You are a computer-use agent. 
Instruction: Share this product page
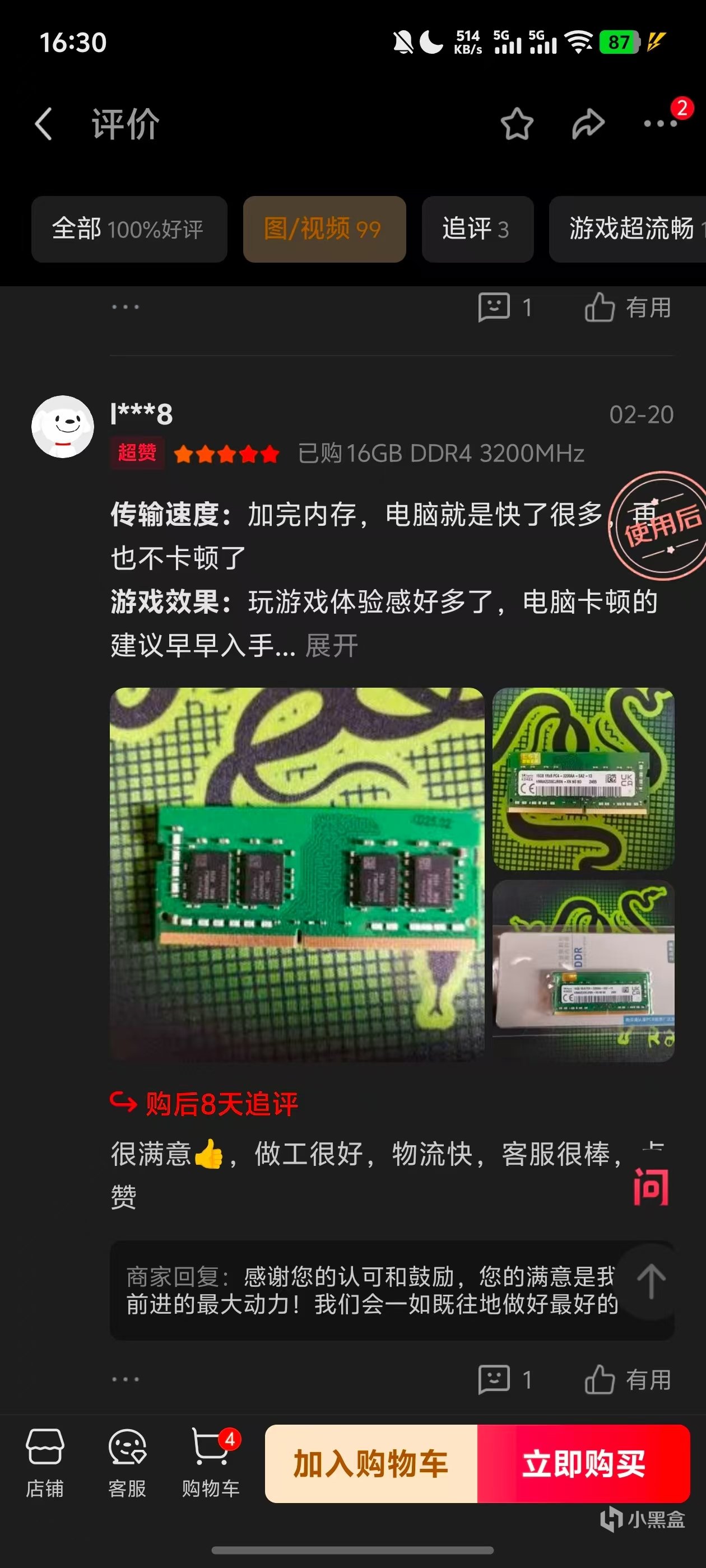pos(588,124)
